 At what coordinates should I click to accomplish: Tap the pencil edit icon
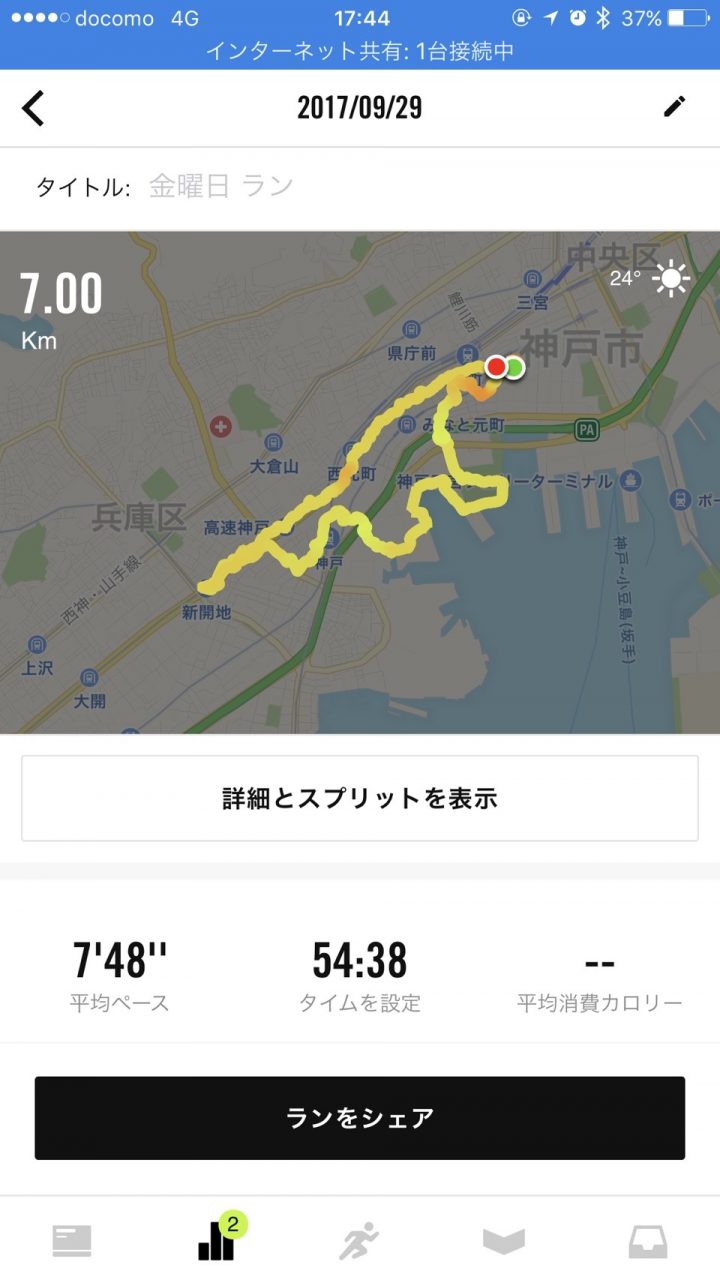675,107
